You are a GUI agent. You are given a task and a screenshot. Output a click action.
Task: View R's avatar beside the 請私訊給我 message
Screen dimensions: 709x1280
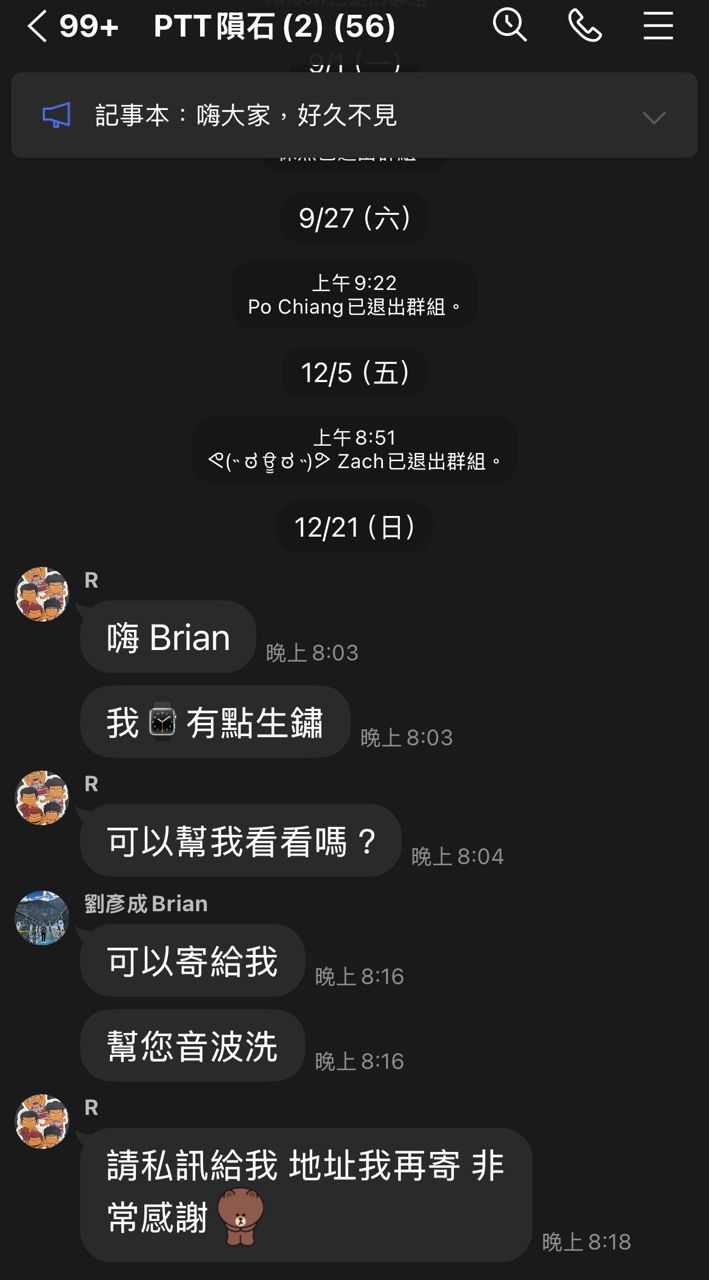(42, 1122)
